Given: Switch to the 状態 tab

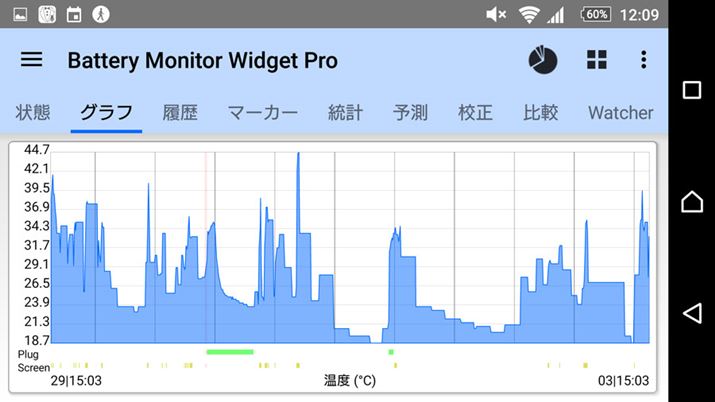Looking at the screenshot, I should click(x=33, y=112).
